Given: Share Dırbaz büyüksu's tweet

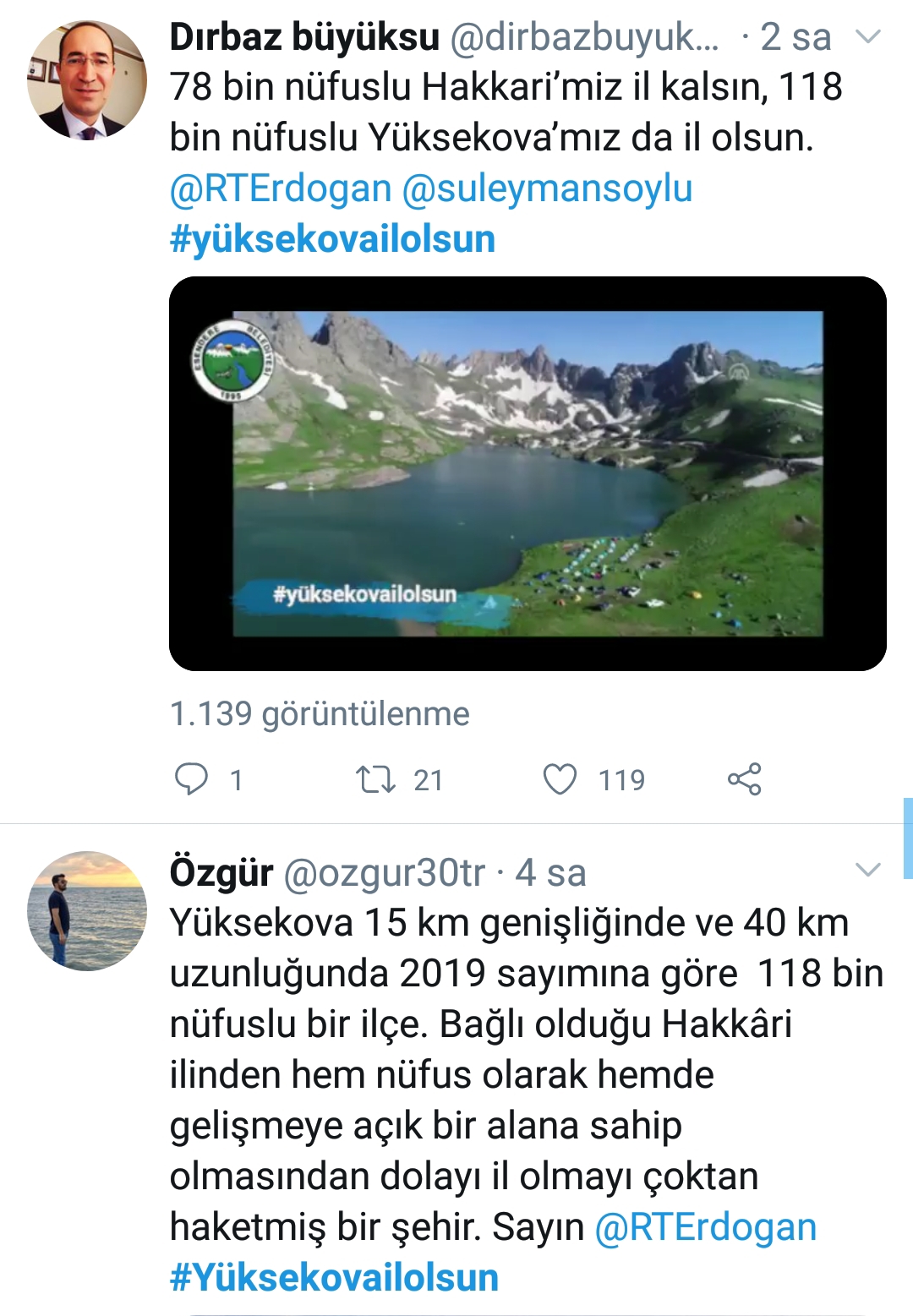Looking at the screenshot, I should point(744,779).
